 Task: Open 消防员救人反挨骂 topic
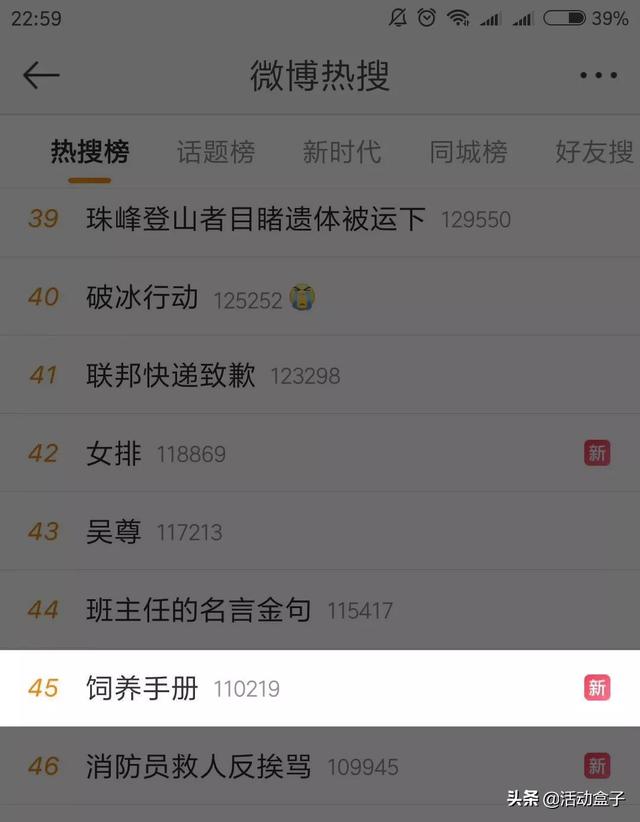coord(199,767)
